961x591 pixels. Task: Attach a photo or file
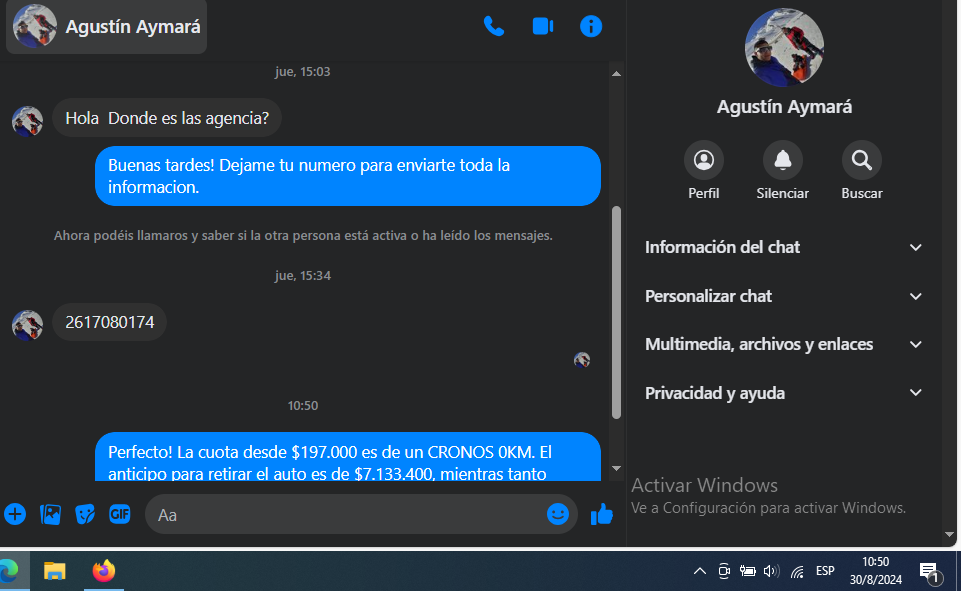[50, 514]
